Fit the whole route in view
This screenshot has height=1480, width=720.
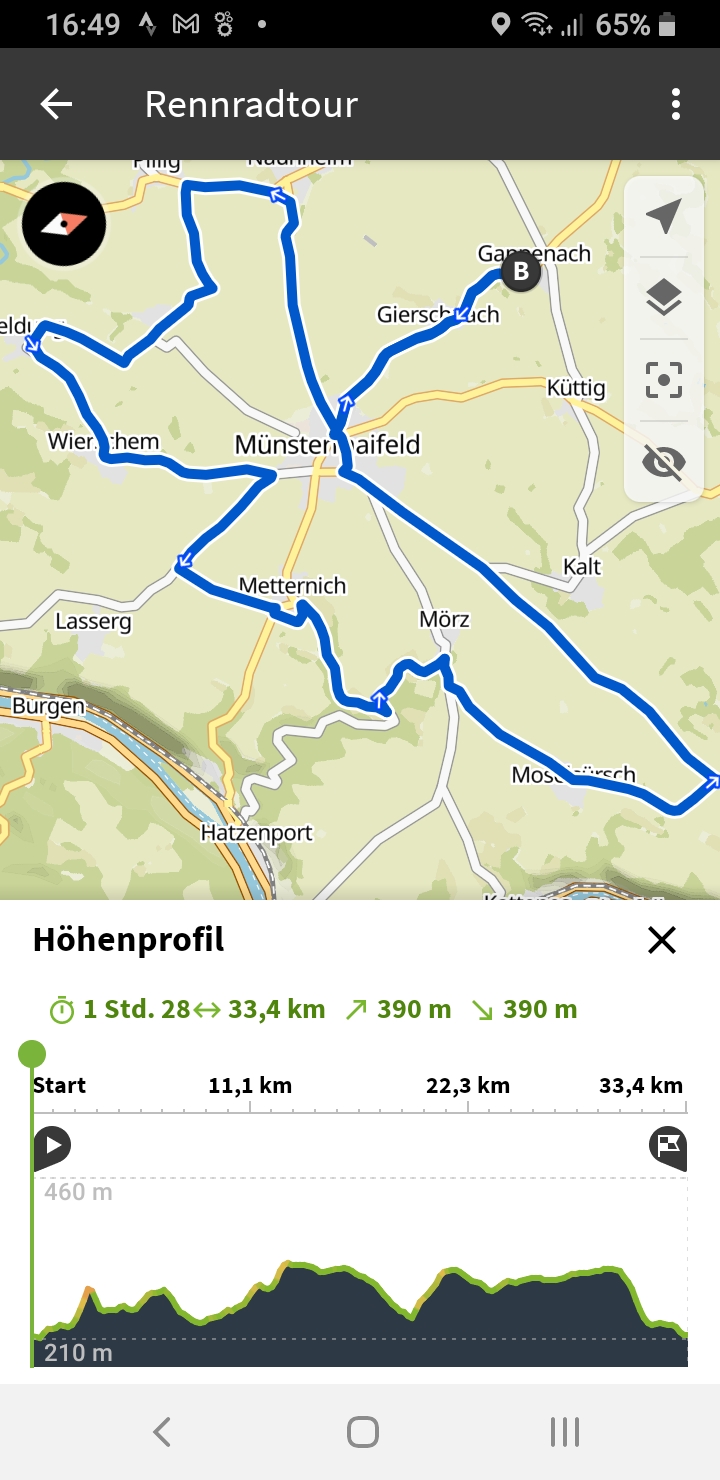(664, 380)
